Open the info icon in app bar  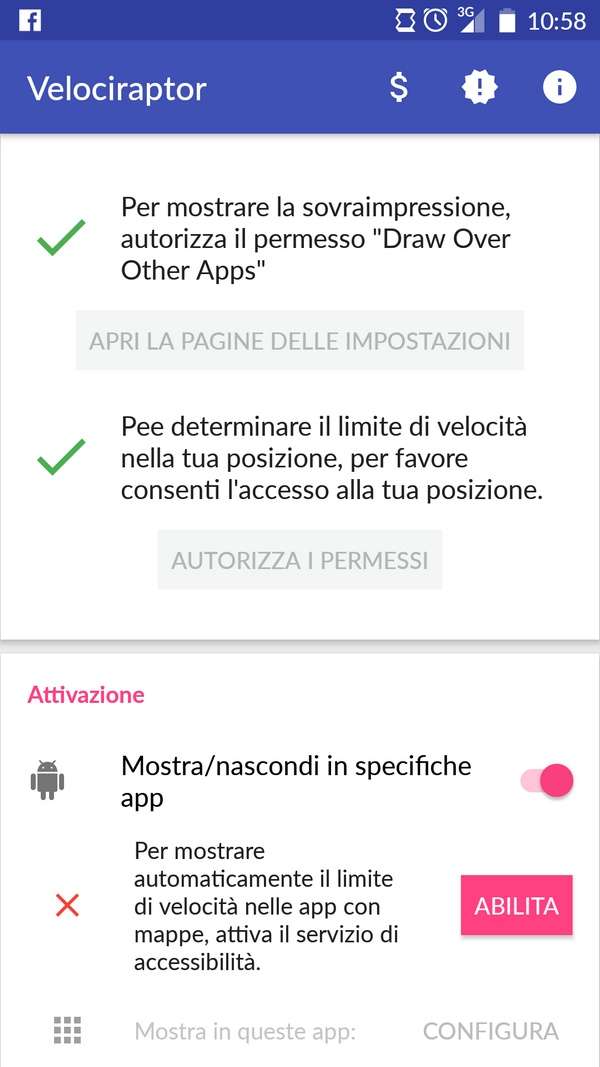(x=559, y=88)
